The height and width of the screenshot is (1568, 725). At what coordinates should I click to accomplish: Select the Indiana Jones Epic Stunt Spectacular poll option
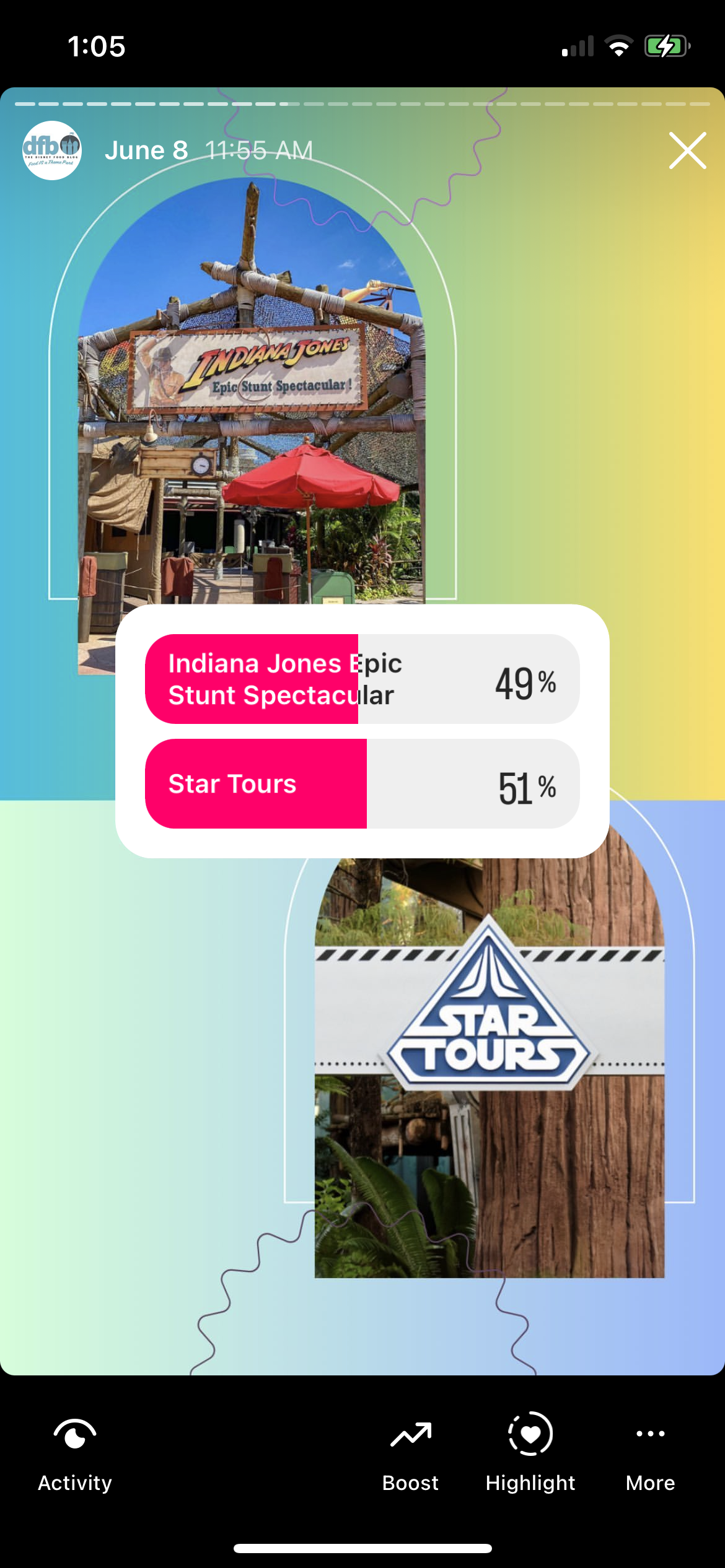click(x=362, y=679)
